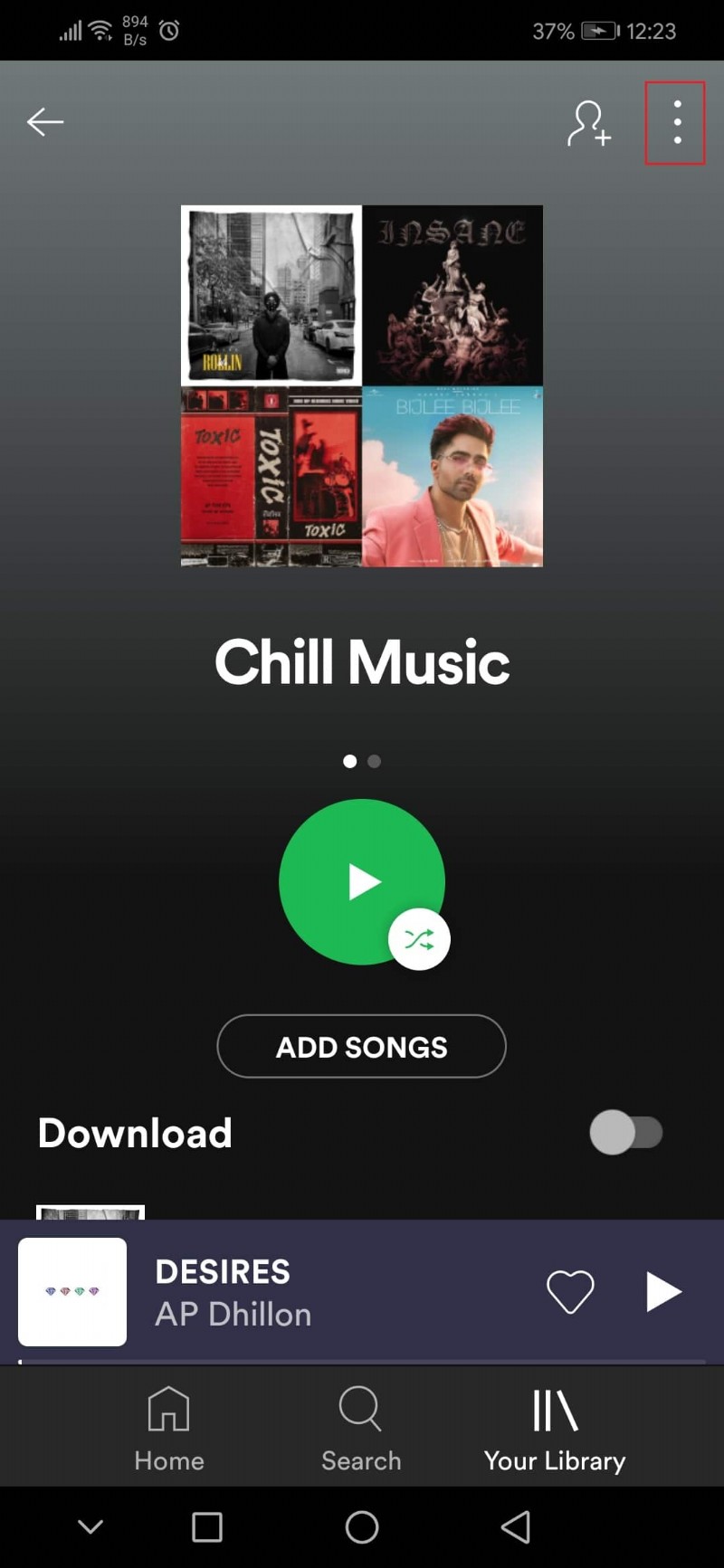Like the song DESIRES
Viewport: 724px width, 1568px height.
coord(570,1291)
